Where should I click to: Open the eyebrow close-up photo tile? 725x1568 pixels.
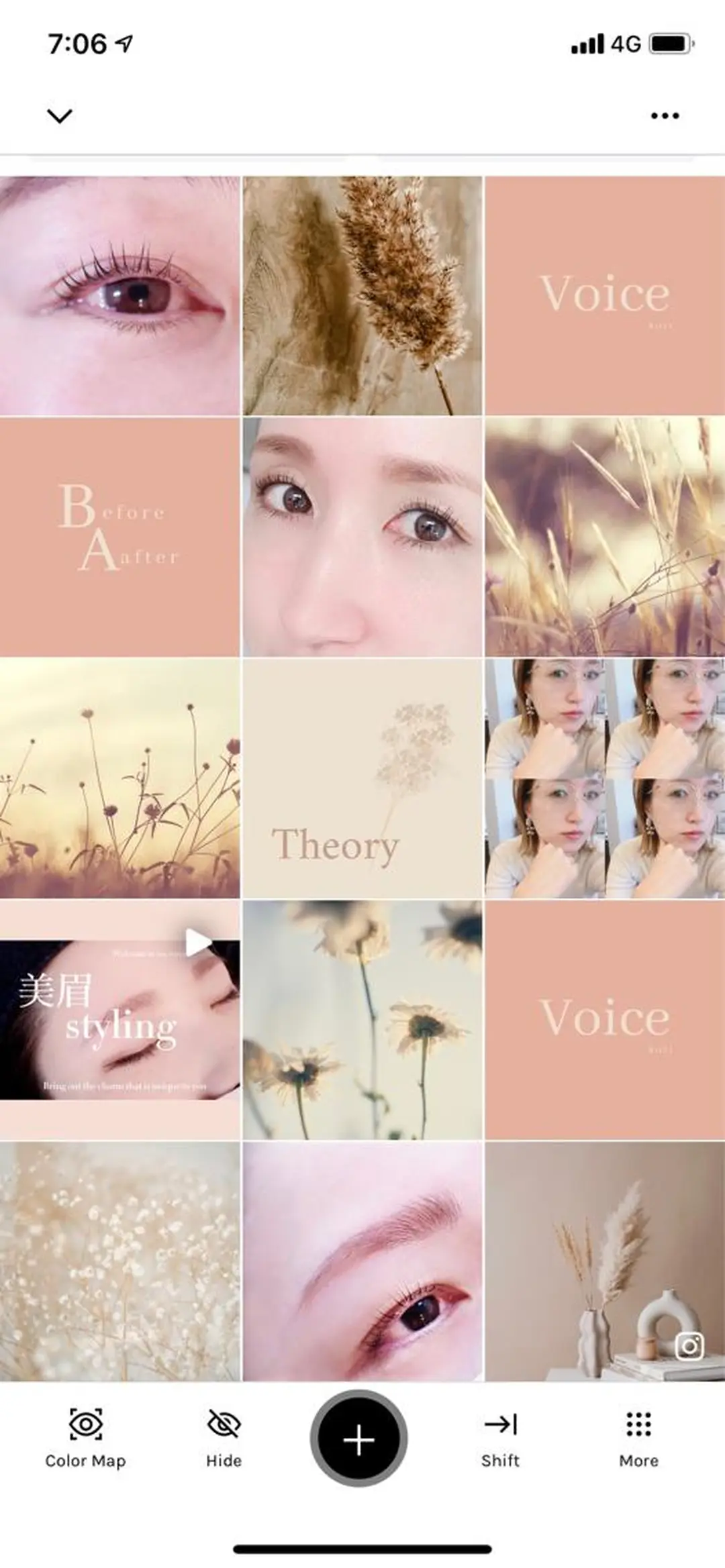[362, 1261]
